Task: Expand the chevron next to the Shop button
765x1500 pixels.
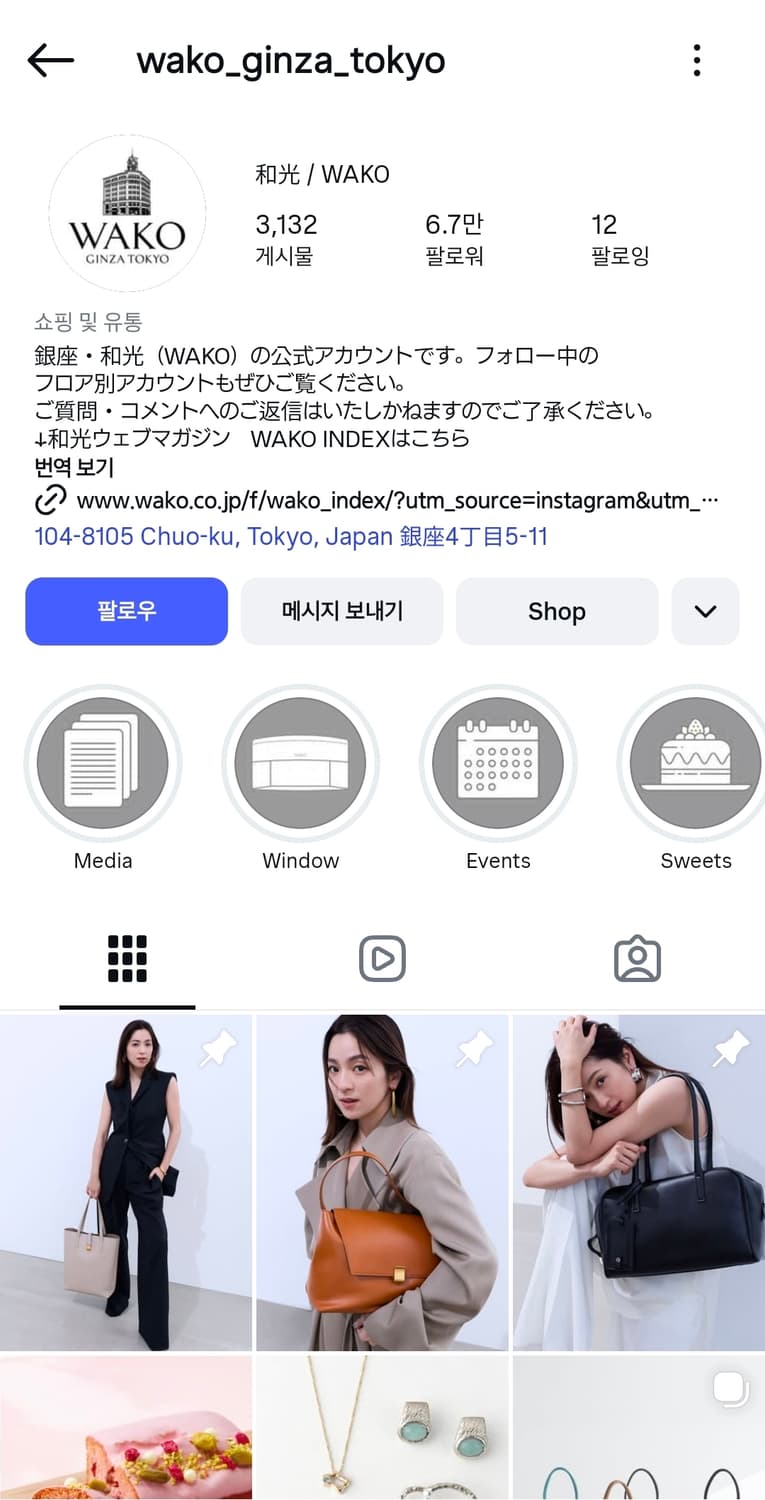Action: [705, 611]
